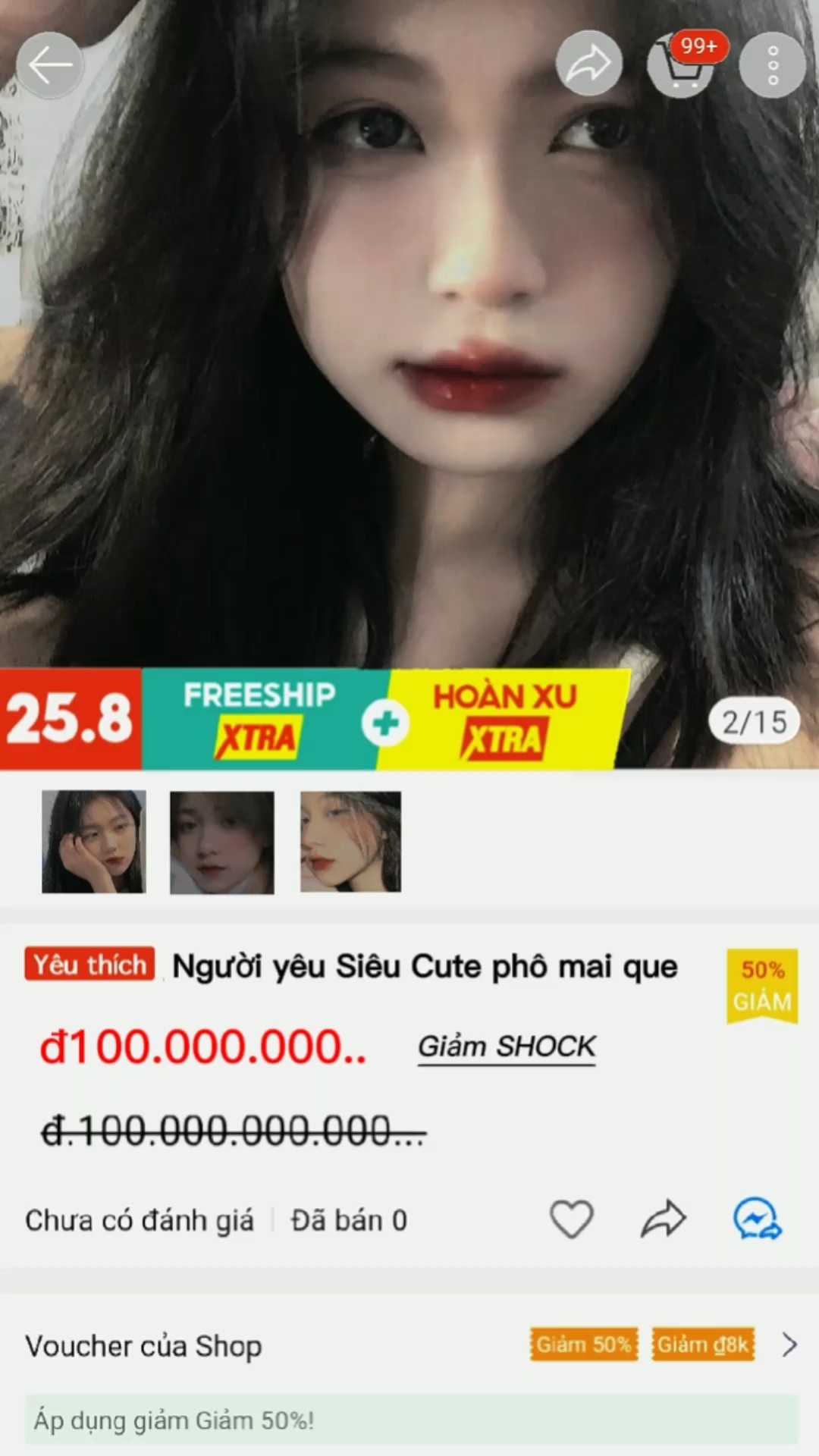Open the shopping cart with 99+ badge
Screen dimensions: 819x1456
(x=681, y=65)
